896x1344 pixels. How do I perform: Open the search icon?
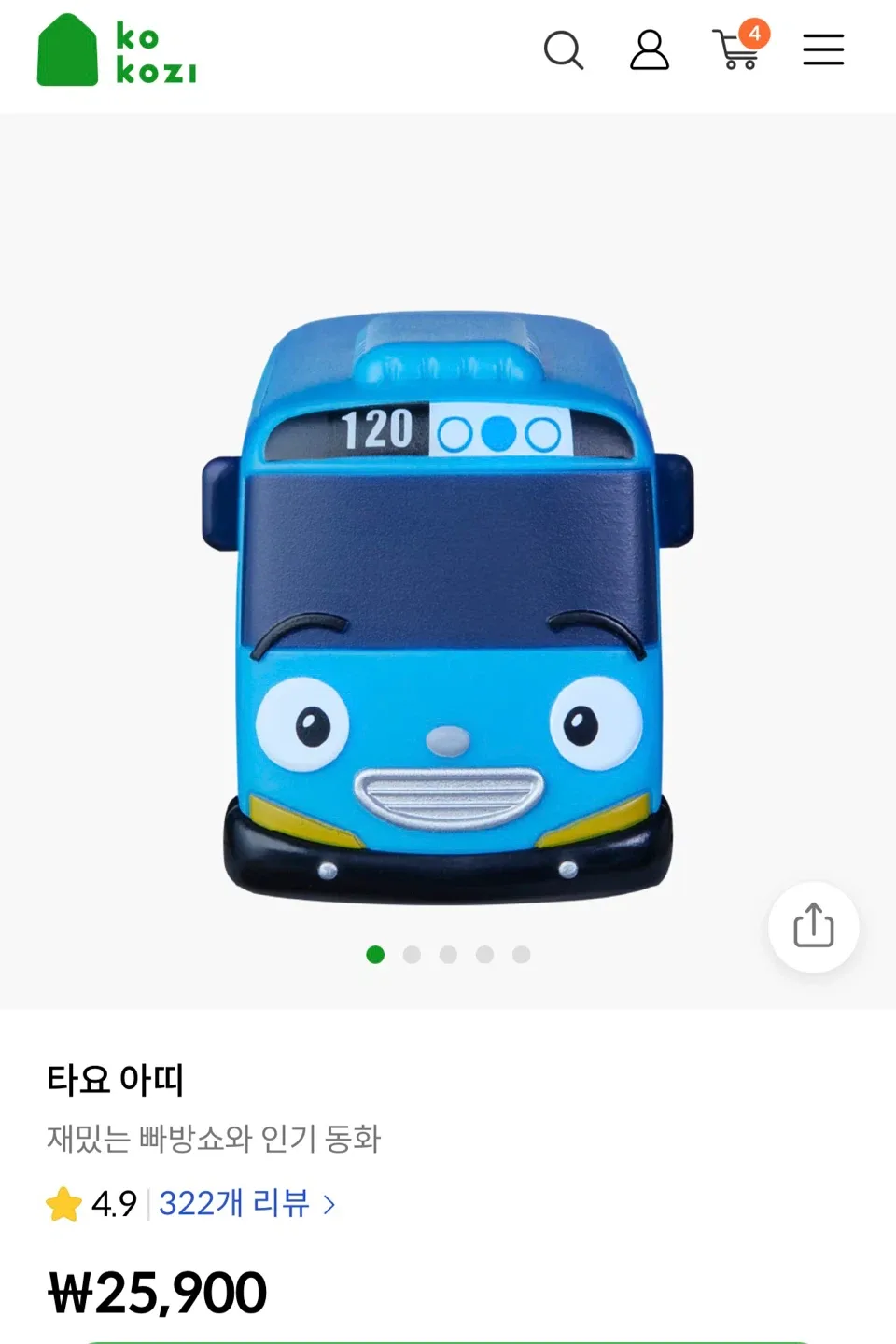pyautogui.click(x=564, y=50)
